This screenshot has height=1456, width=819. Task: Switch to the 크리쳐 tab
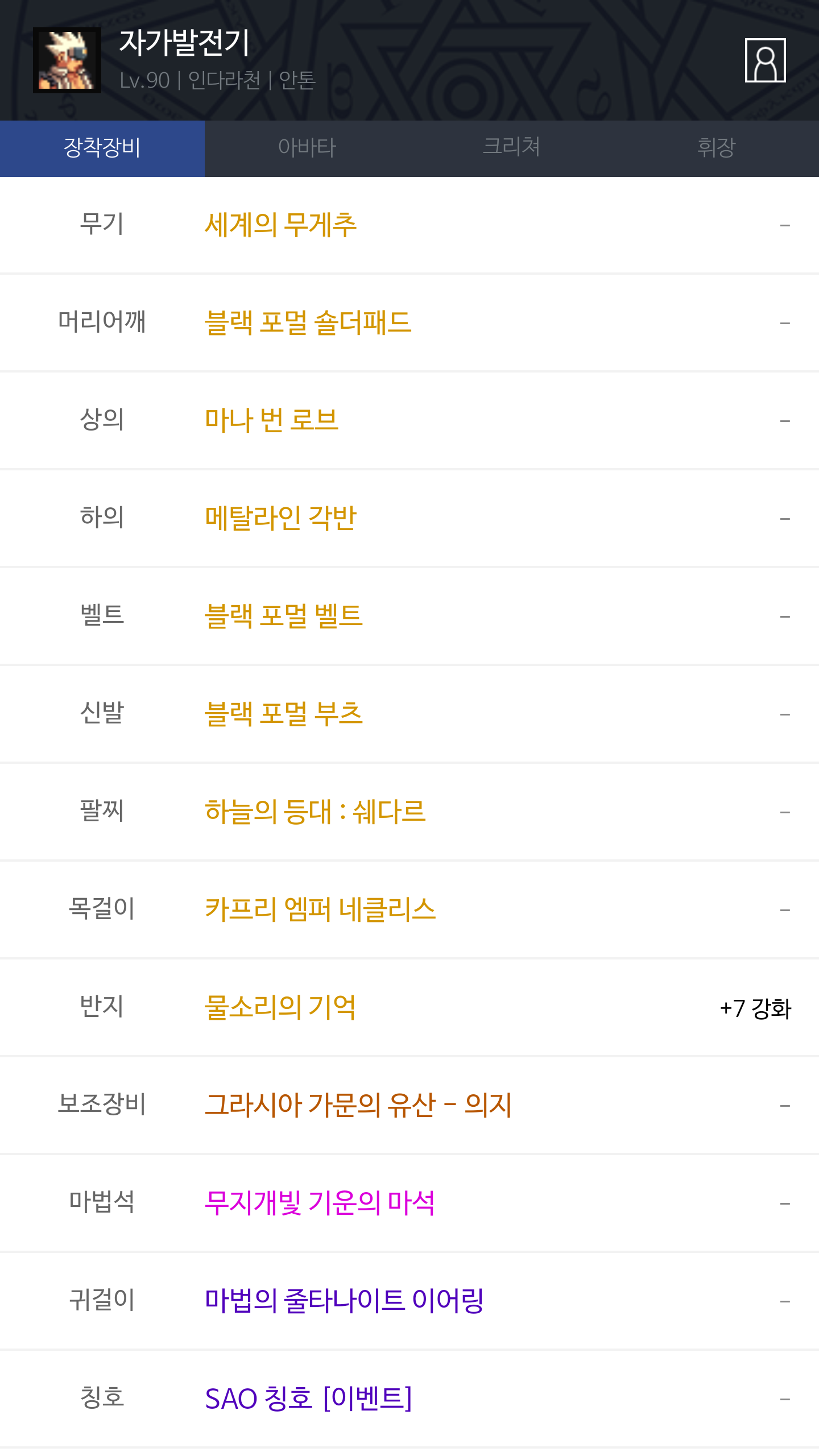click(511, 148)
